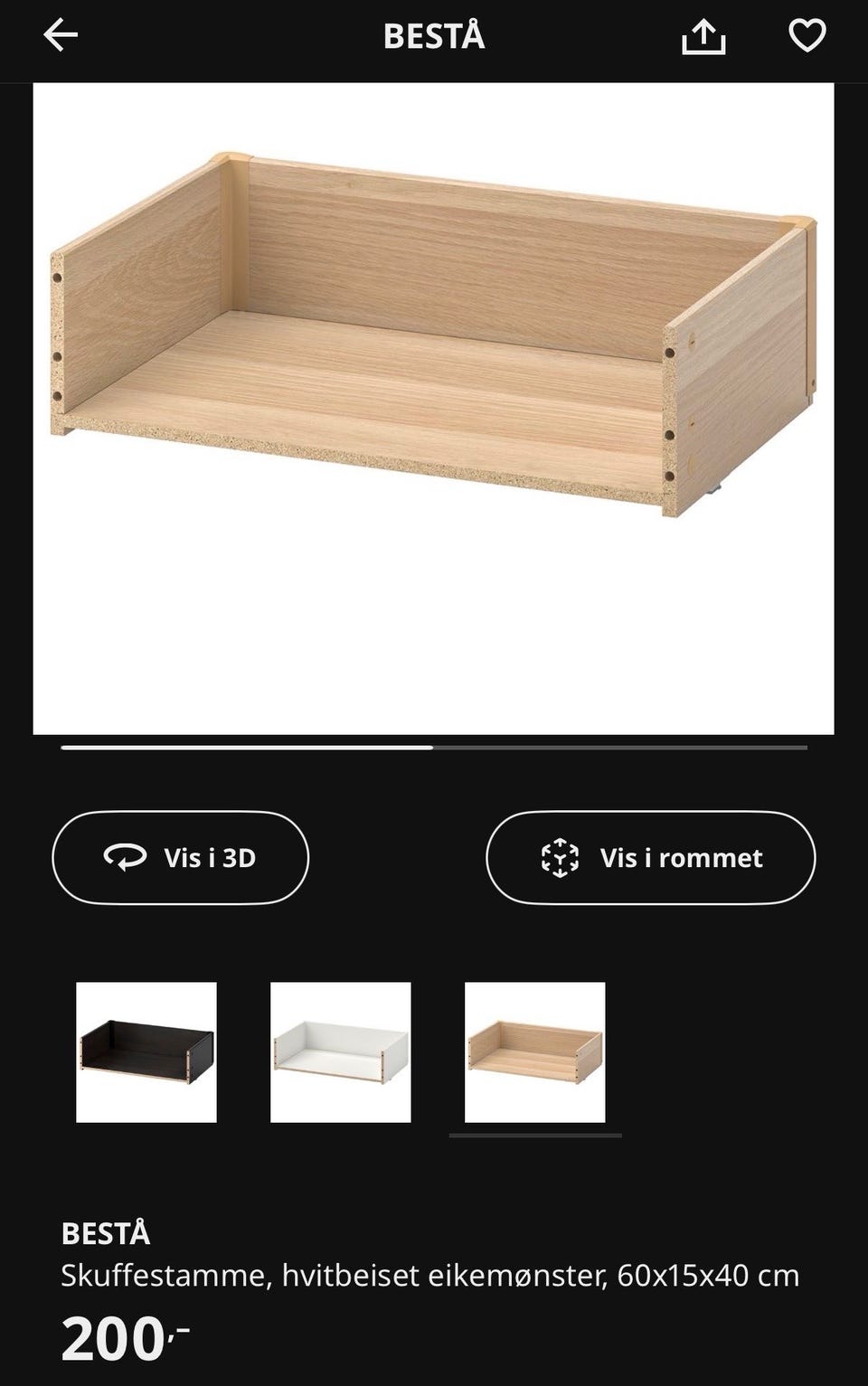Tap the 3D rotation icon
Screen dimensions: 868x1386
[127, 857]
